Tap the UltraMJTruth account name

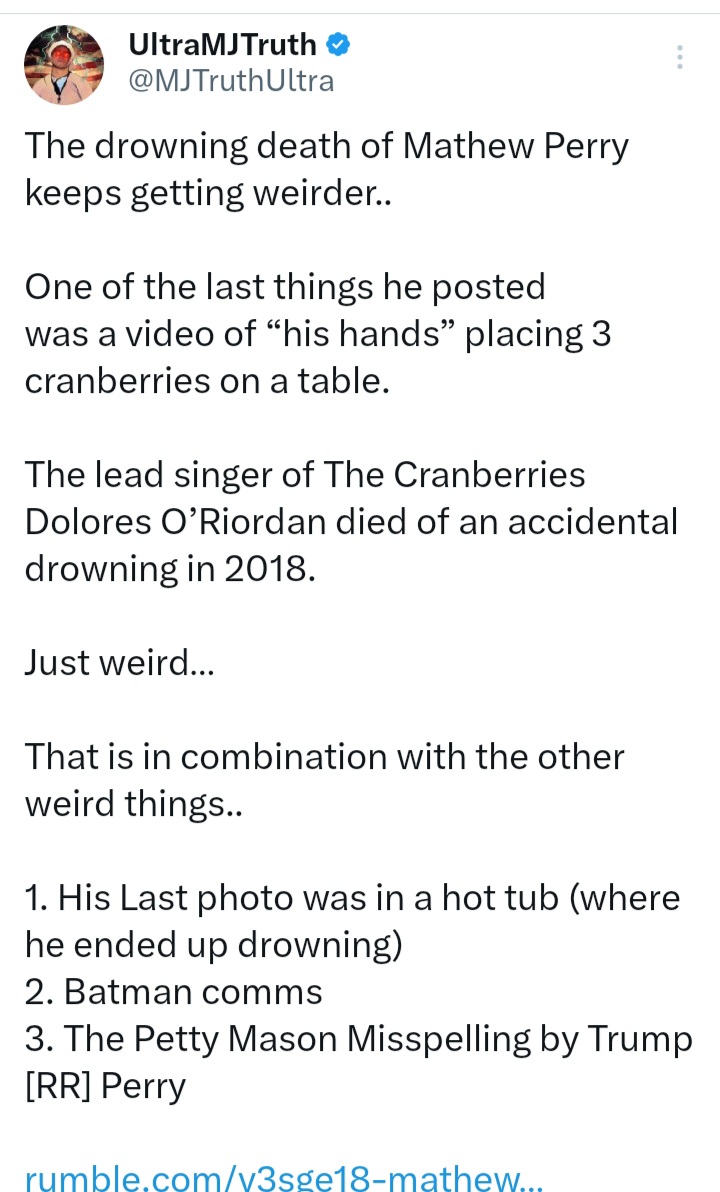222,45
